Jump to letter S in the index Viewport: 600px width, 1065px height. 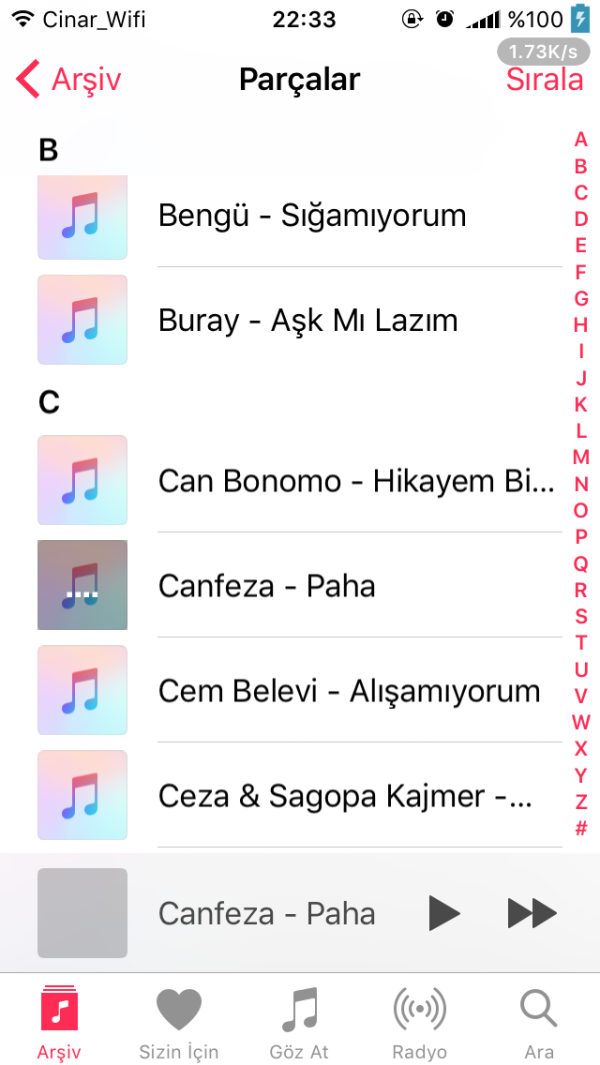(x=581, y=616)
